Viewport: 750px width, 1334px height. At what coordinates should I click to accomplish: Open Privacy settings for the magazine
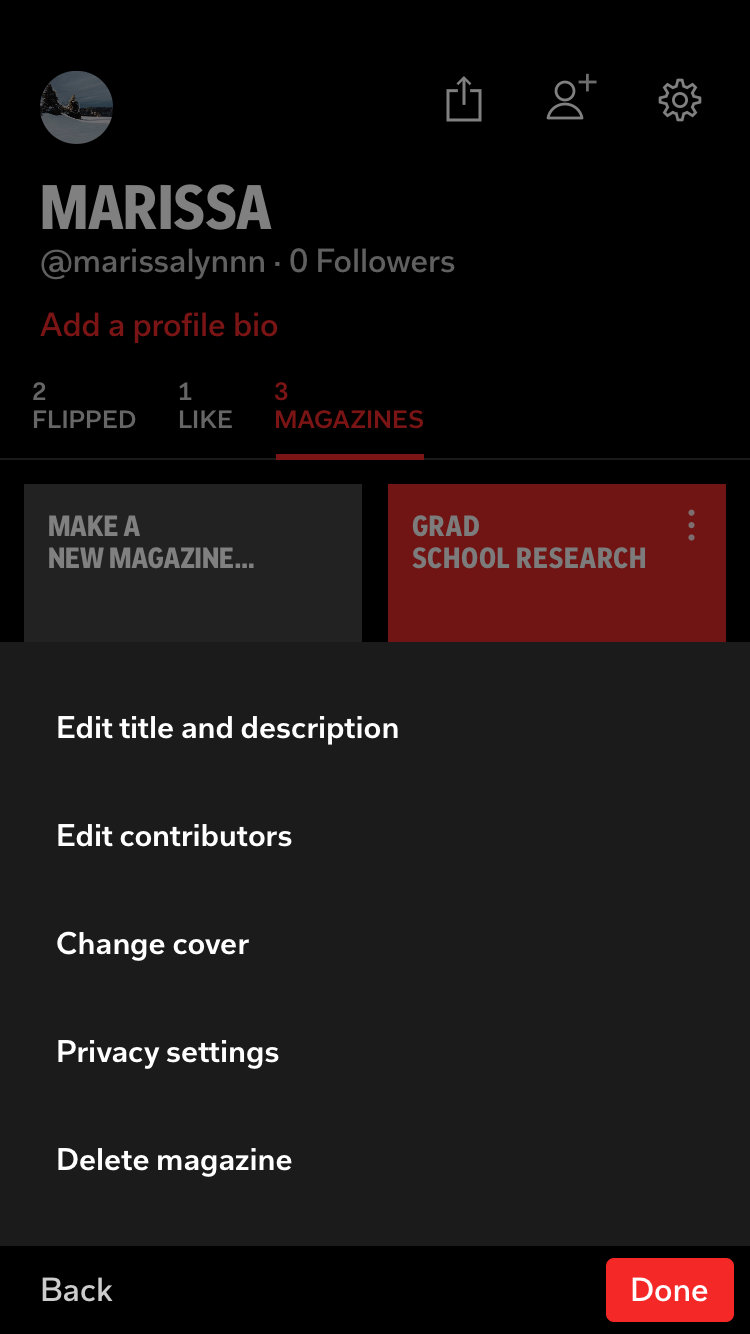pos(167,1052)
